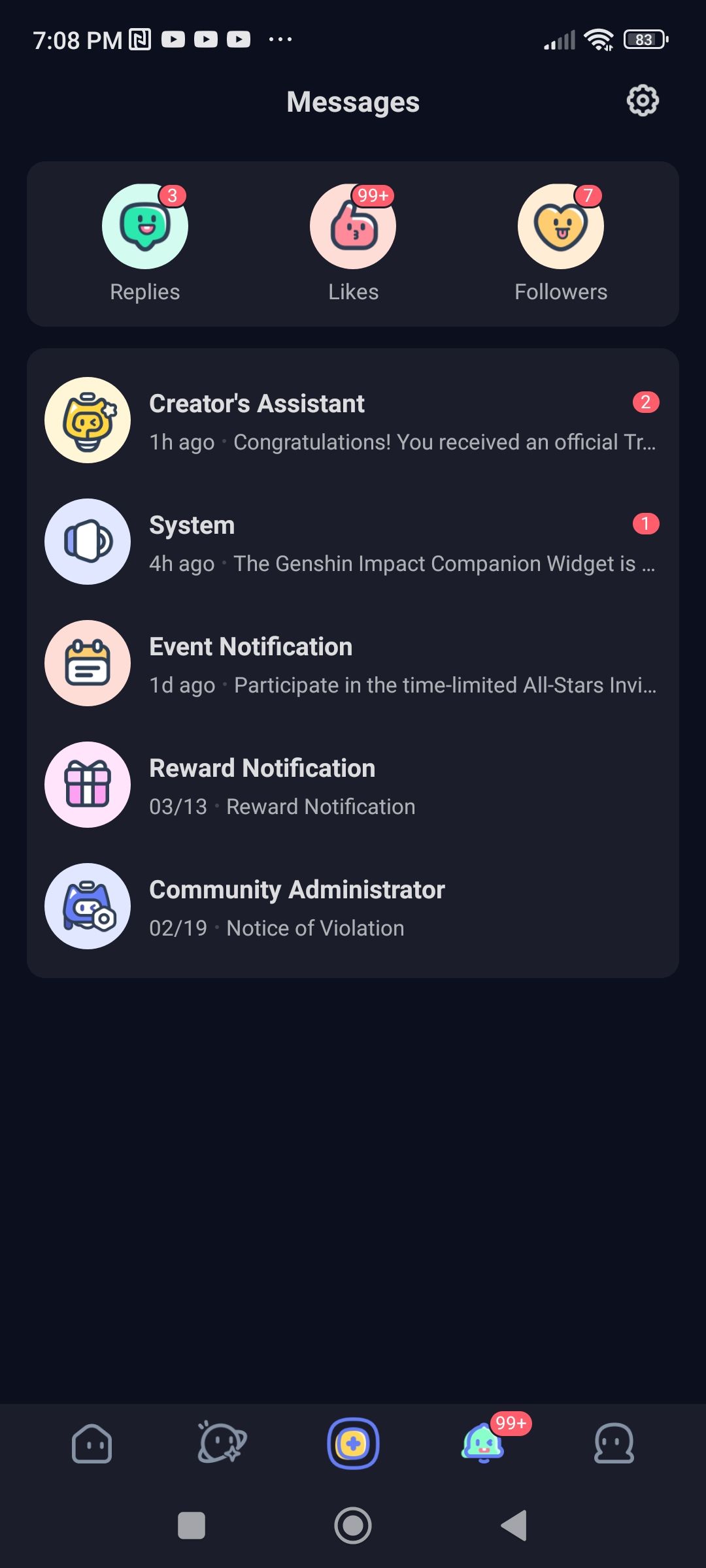Switch to the Home tab
Viewport: 706px width, 1568px height.
tap(92, 1443)
